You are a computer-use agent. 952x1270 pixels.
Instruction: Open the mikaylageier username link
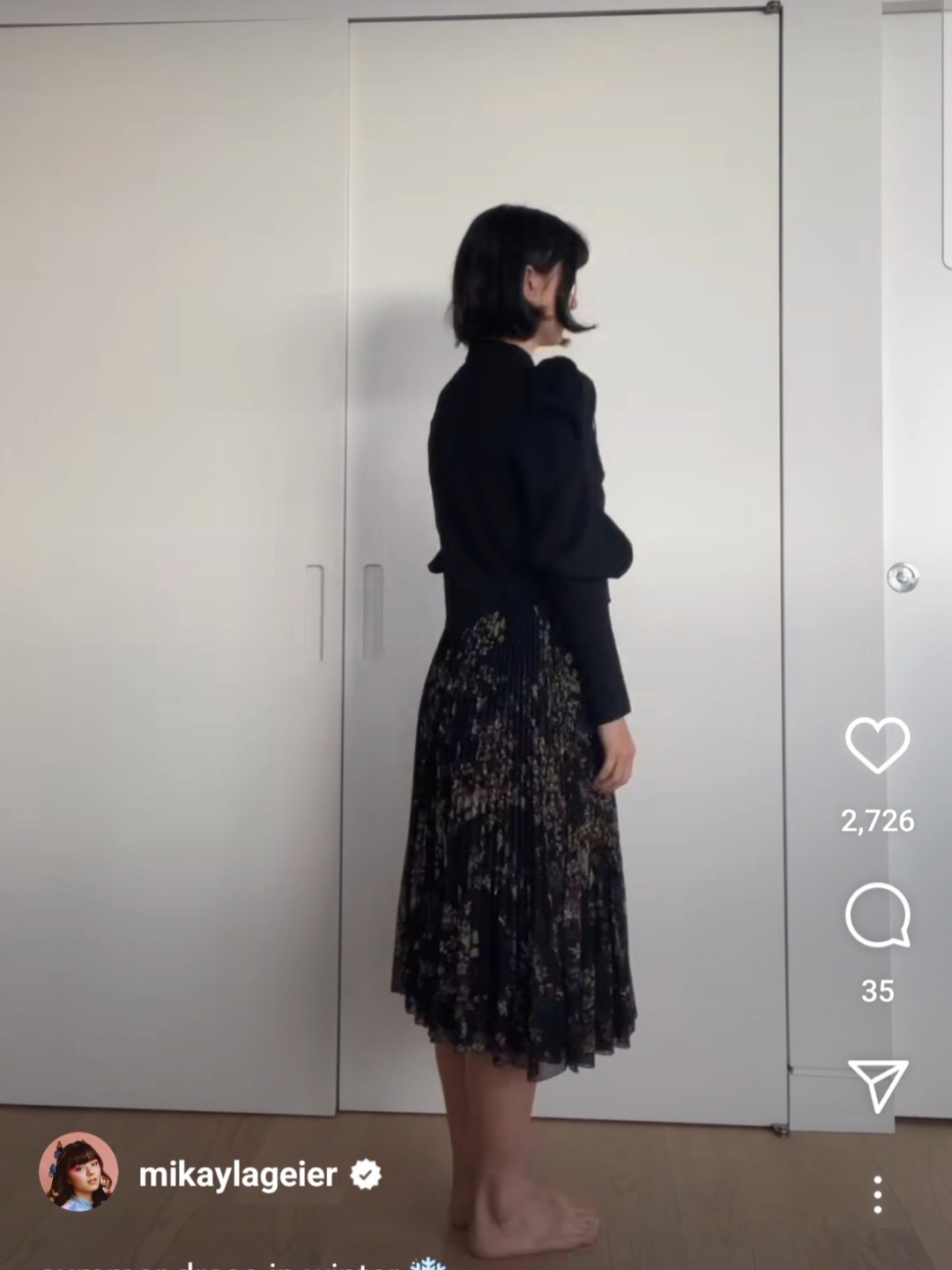tap(238, 1175)
